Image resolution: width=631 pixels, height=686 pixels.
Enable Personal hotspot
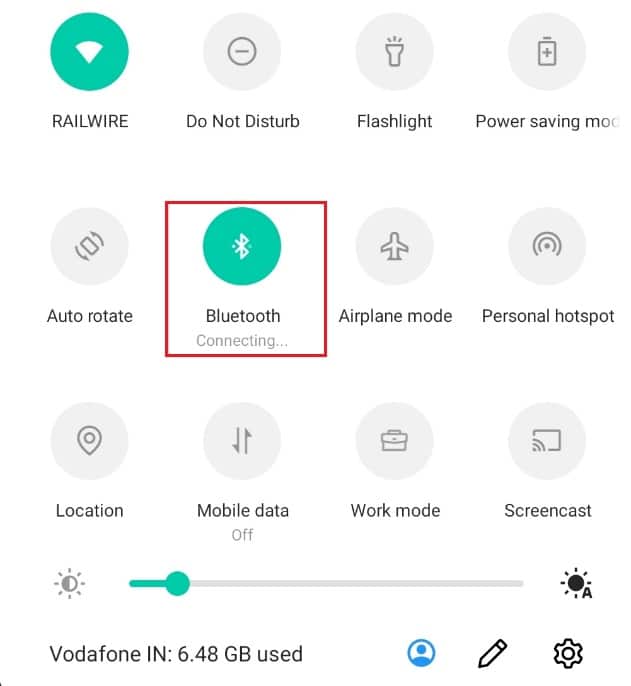click(x=547, y=247)
